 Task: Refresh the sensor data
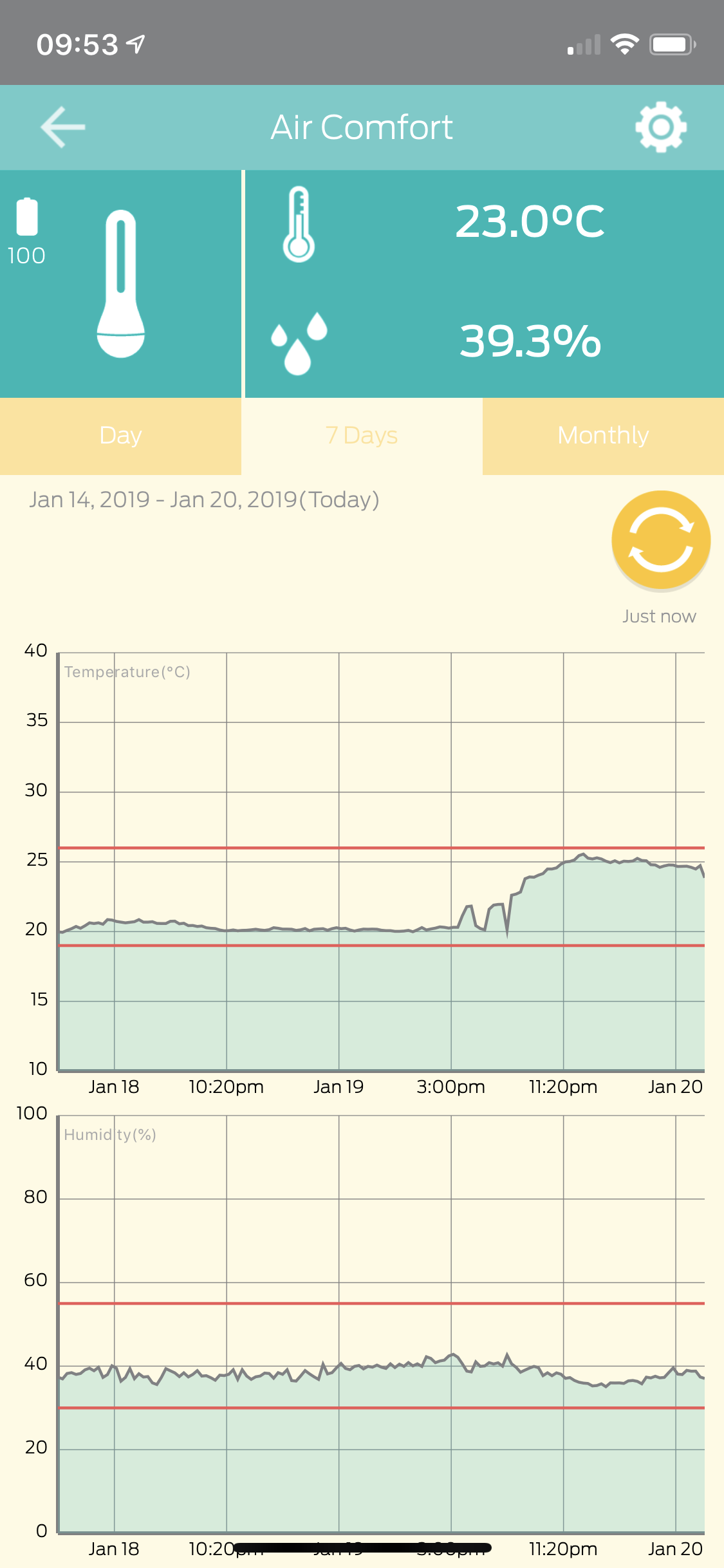click(x=661, y=541)
